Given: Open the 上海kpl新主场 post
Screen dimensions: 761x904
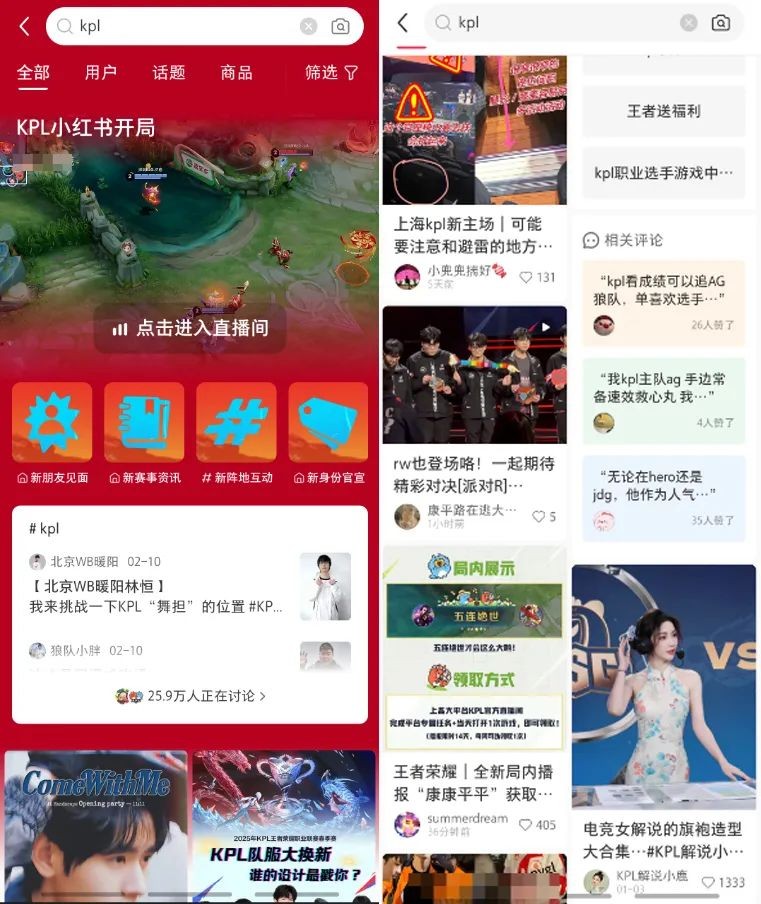Looking at the screenshot, I should pyautogui.click(x=473, y=235).
